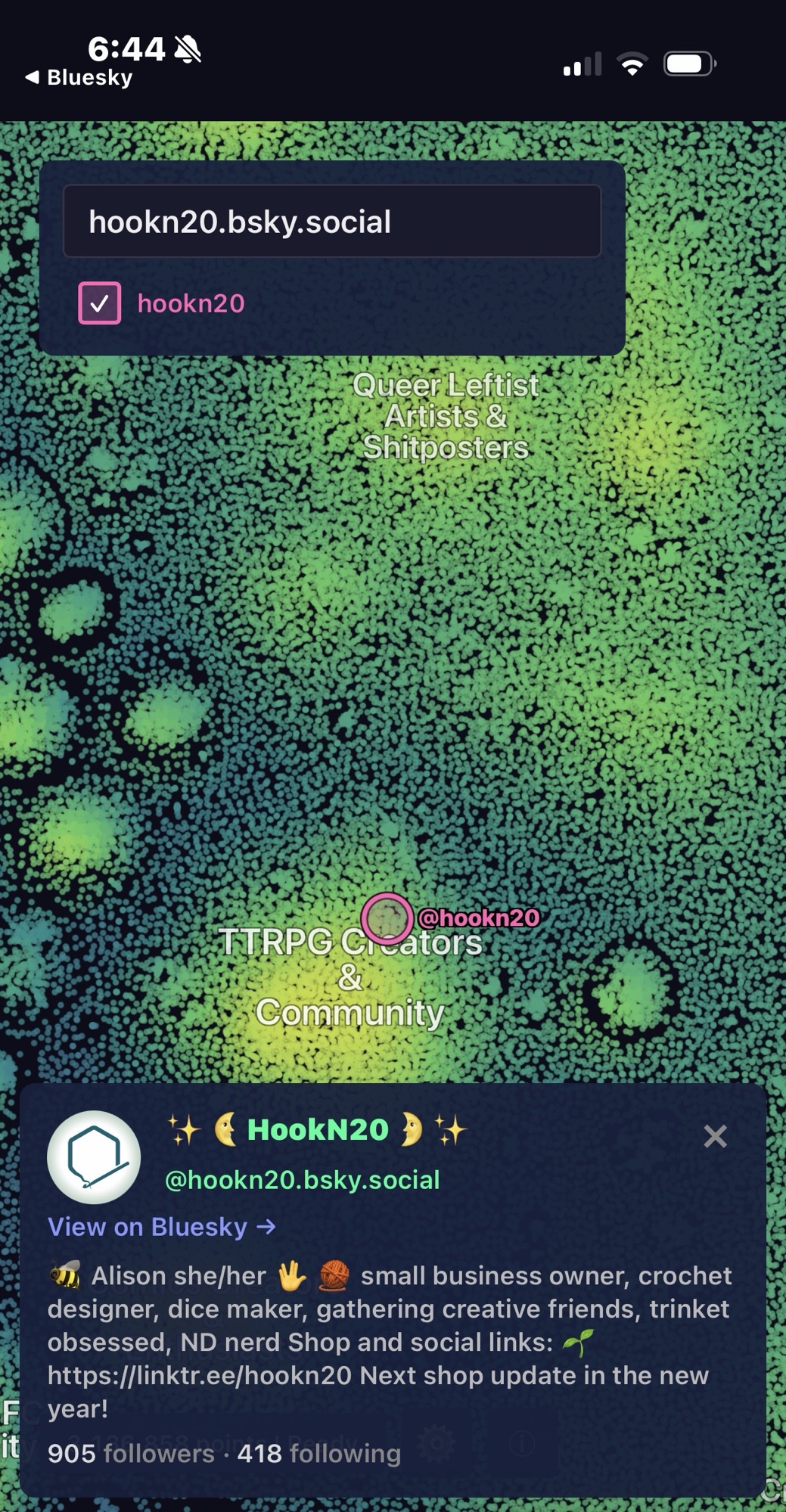Tap the @hookn20 marker on the map
The image size is (786, 1512).
click(387, 917)
